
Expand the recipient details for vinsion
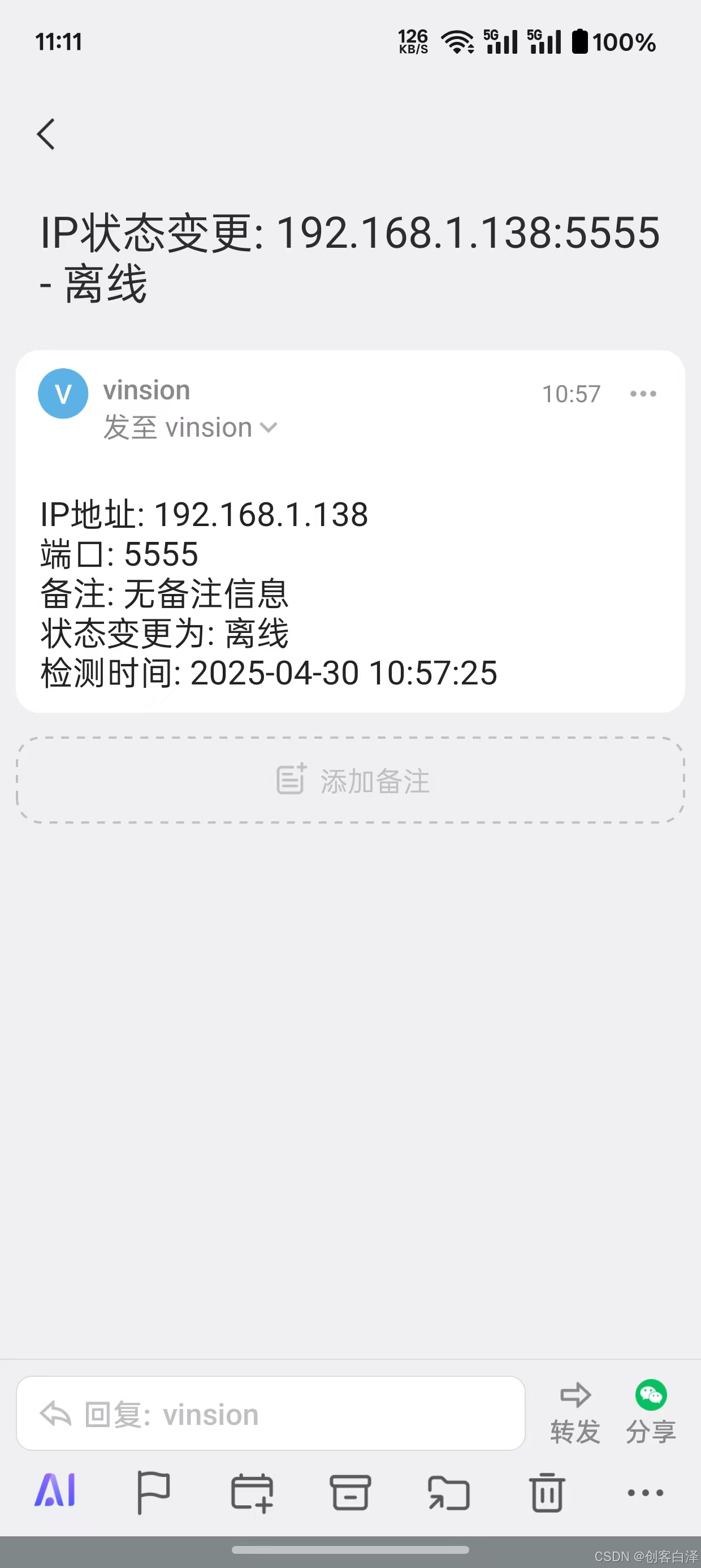[269, 428]
